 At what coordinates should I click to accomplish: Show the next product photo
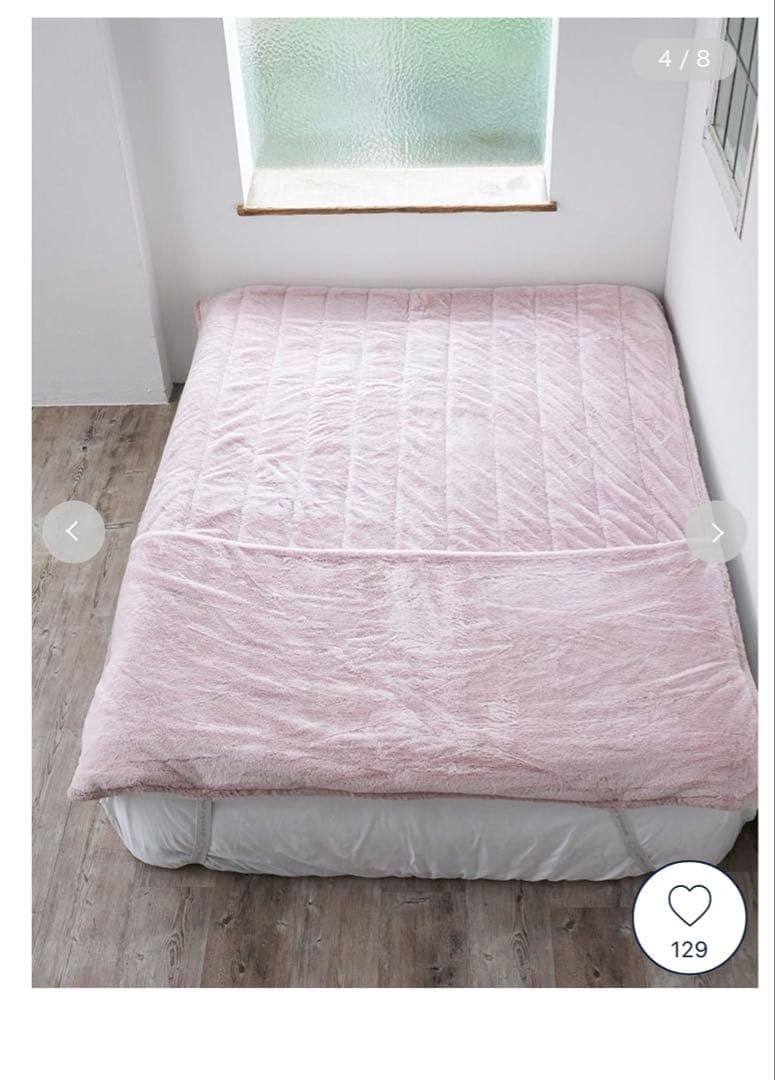[716, 532]
